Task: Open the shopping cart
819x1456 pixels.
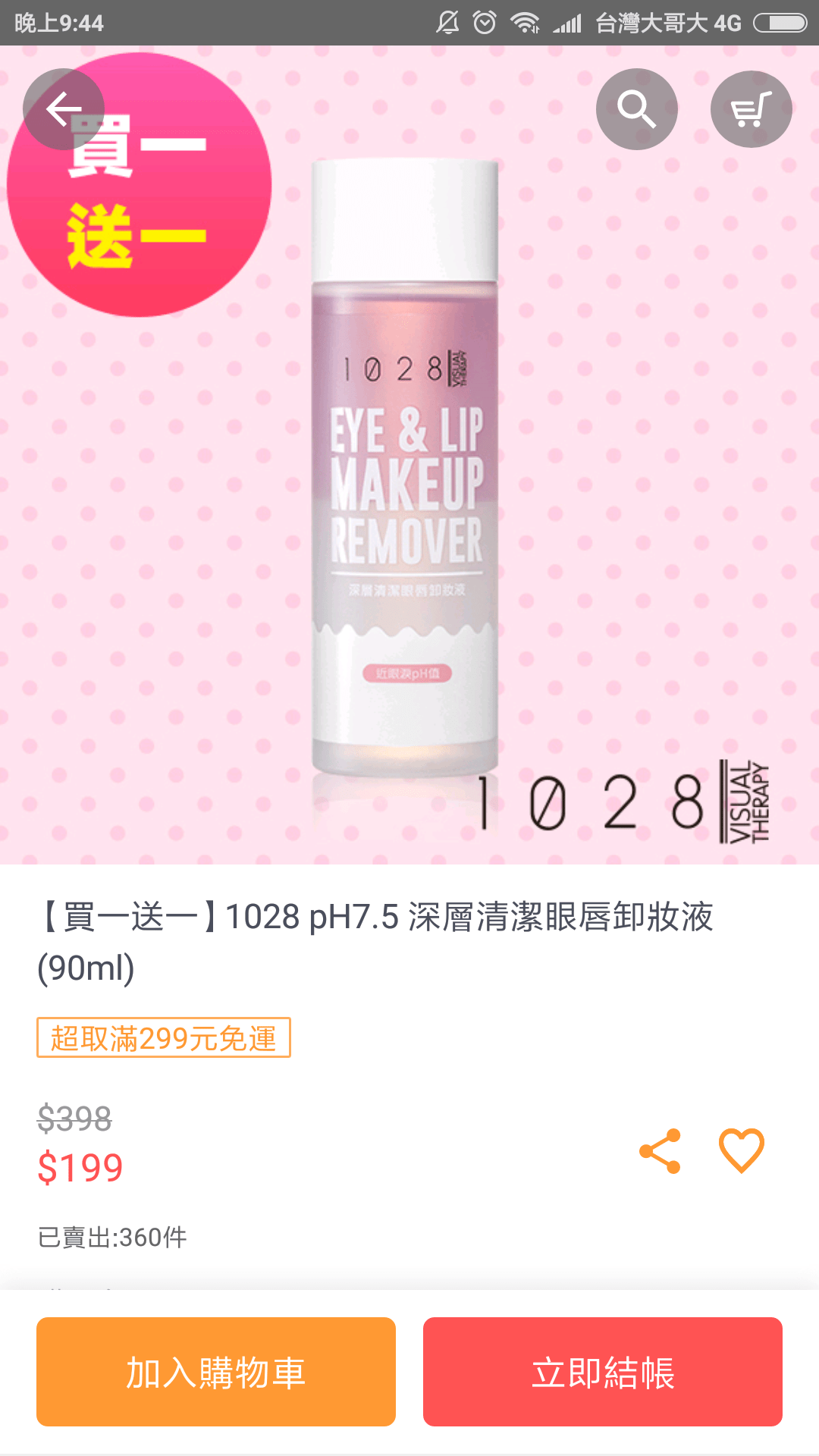Action: pos(751,109)
